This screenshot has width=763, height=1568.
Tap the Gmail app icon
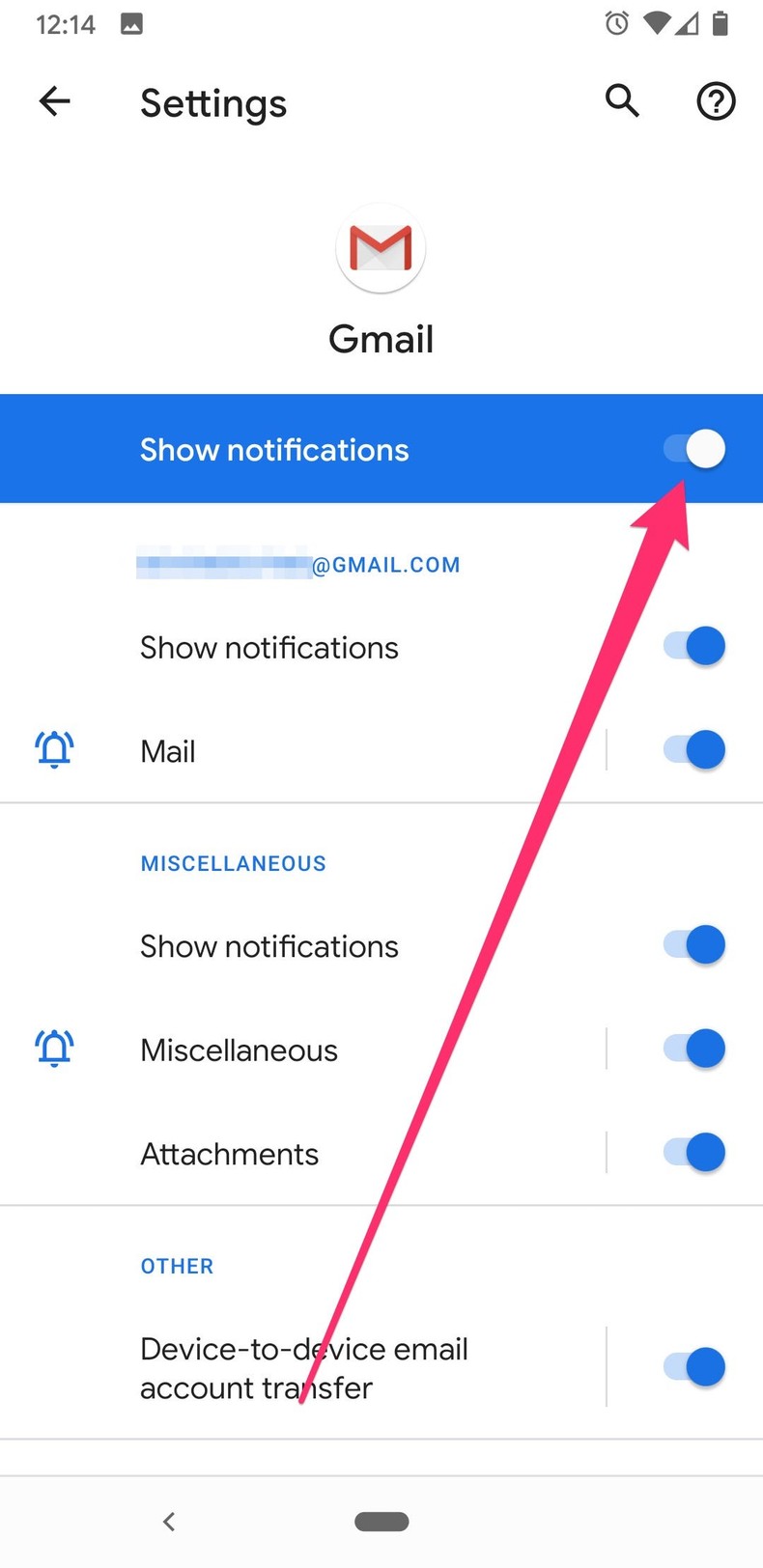click(381, 248)
